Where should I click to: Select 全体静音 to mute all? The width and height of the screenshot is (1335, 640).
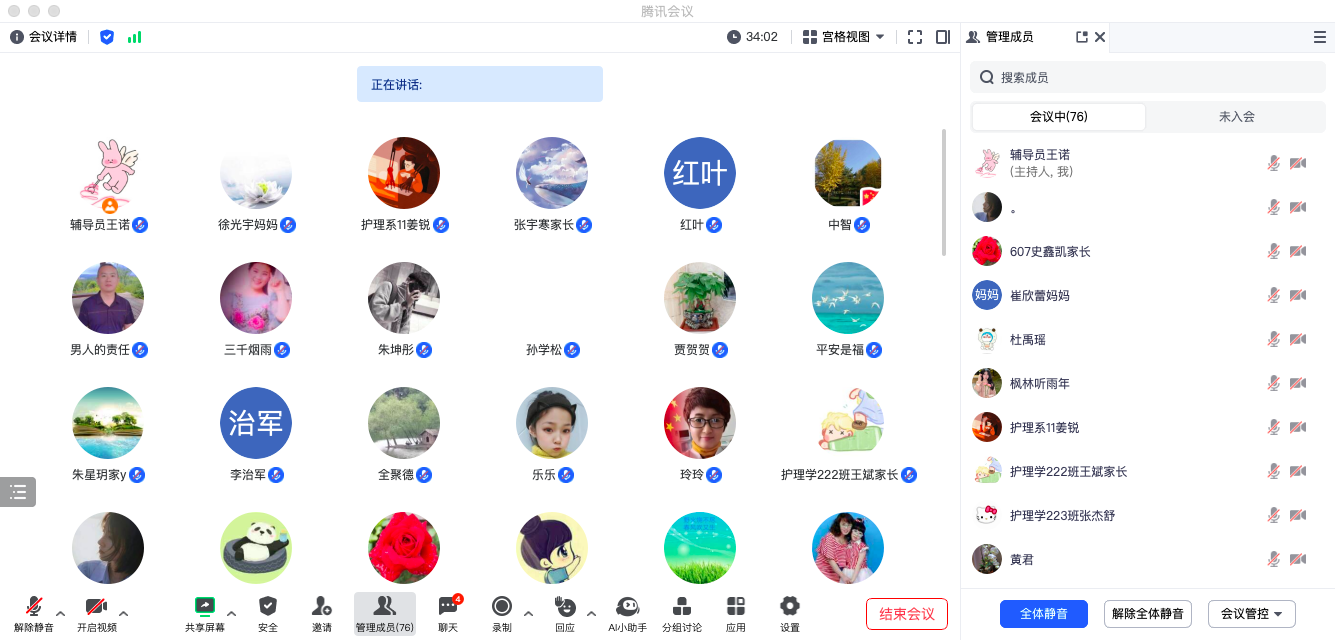pyautogui.click(x=1043, y=613)
